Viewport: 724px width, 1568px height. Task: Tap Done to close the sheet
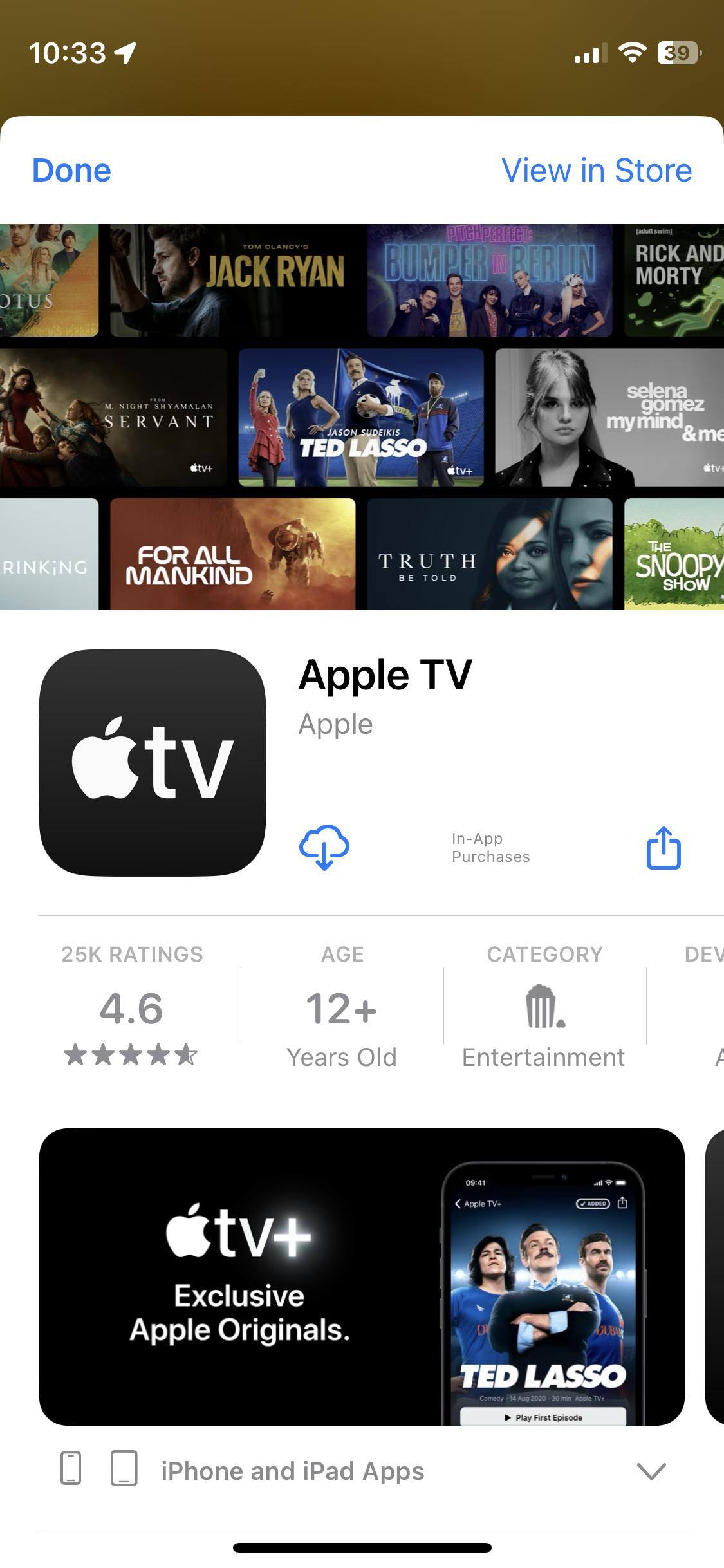point(71,171)
